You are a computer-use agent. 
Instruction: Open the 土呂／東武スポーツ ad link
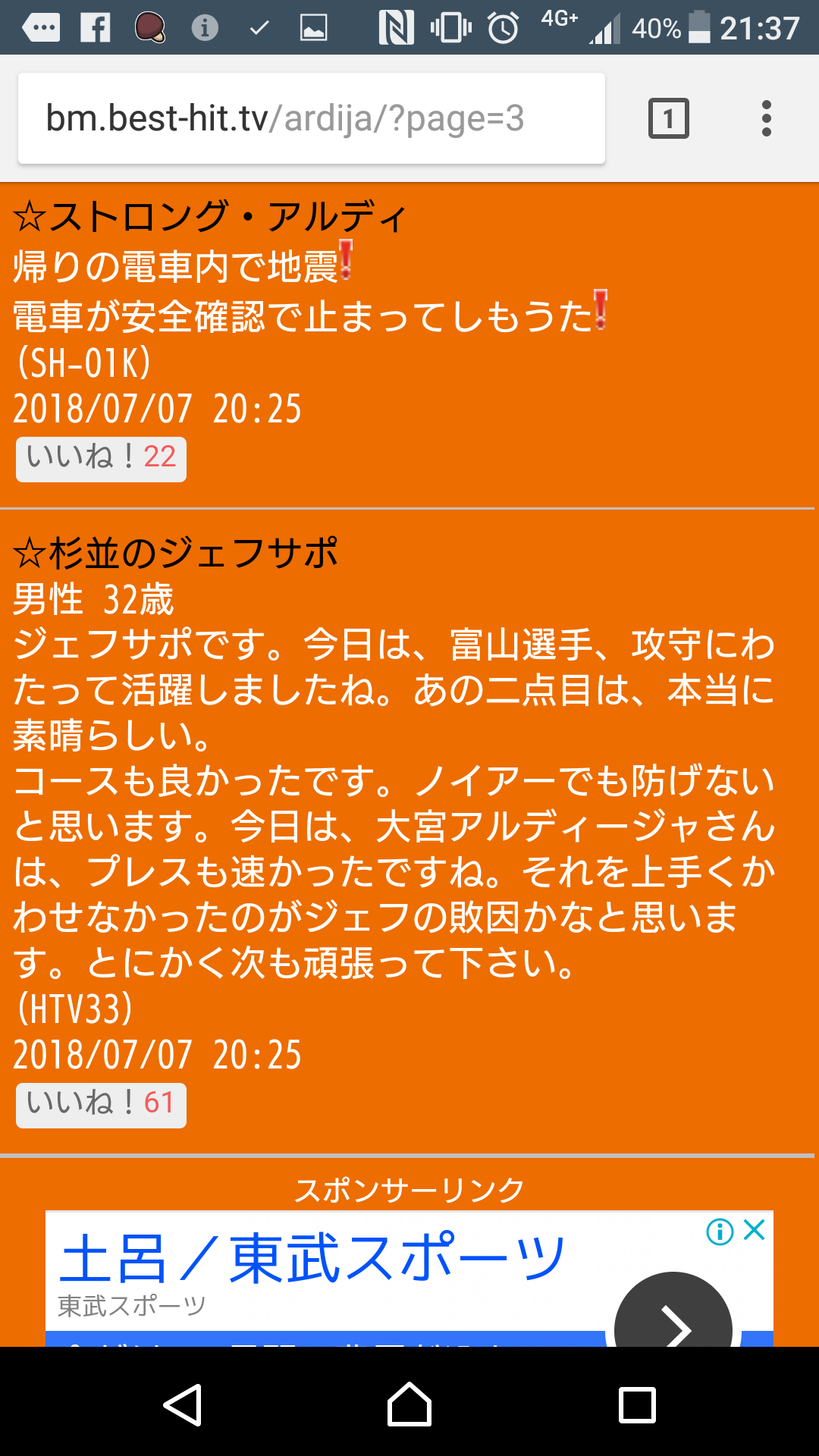(311, 1259)
